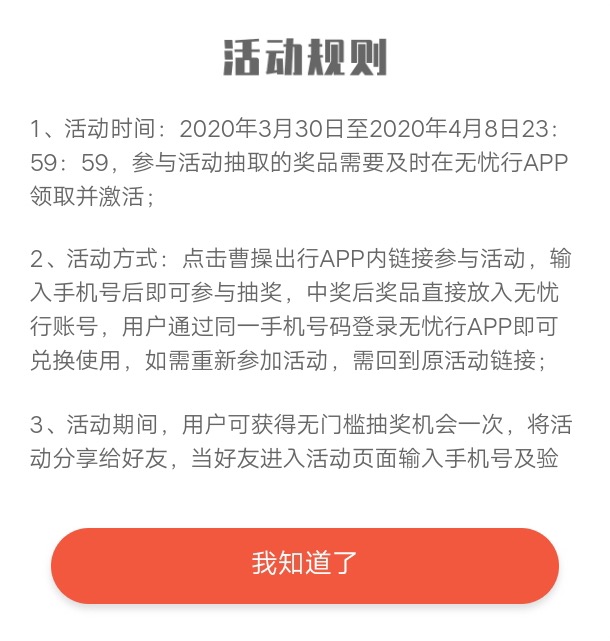This screenshot has width=610, height=641.
Task: Tap the 我知道了 button
Action: coord(304,565)
